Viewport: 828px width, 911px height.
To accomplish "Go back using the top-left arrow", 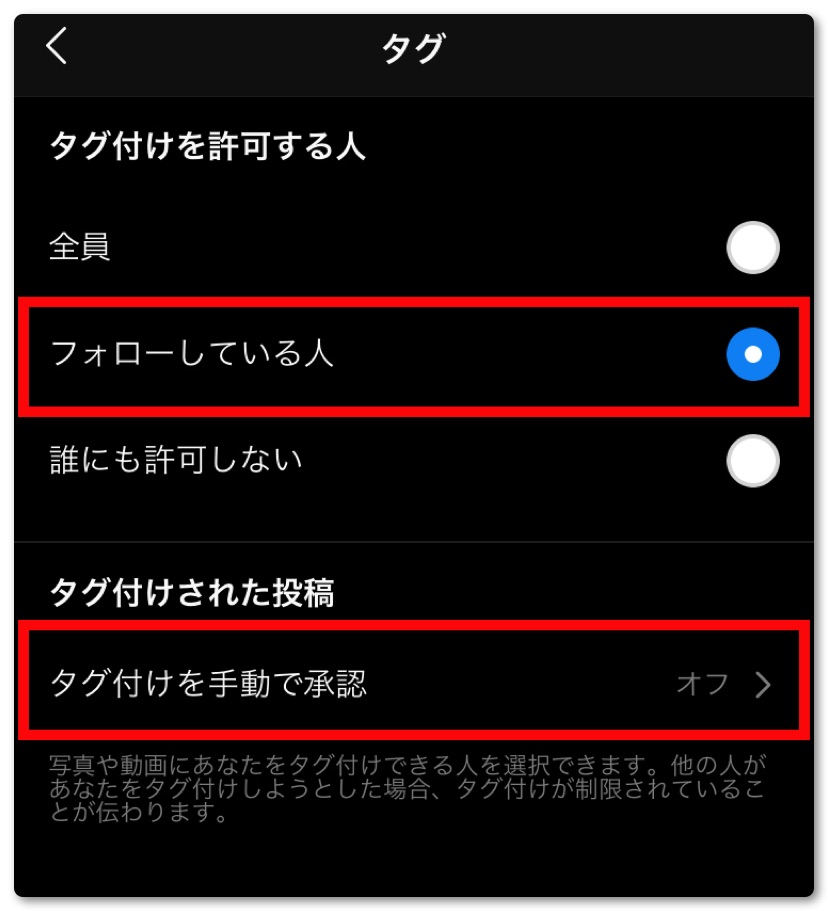I will [57, 47].
